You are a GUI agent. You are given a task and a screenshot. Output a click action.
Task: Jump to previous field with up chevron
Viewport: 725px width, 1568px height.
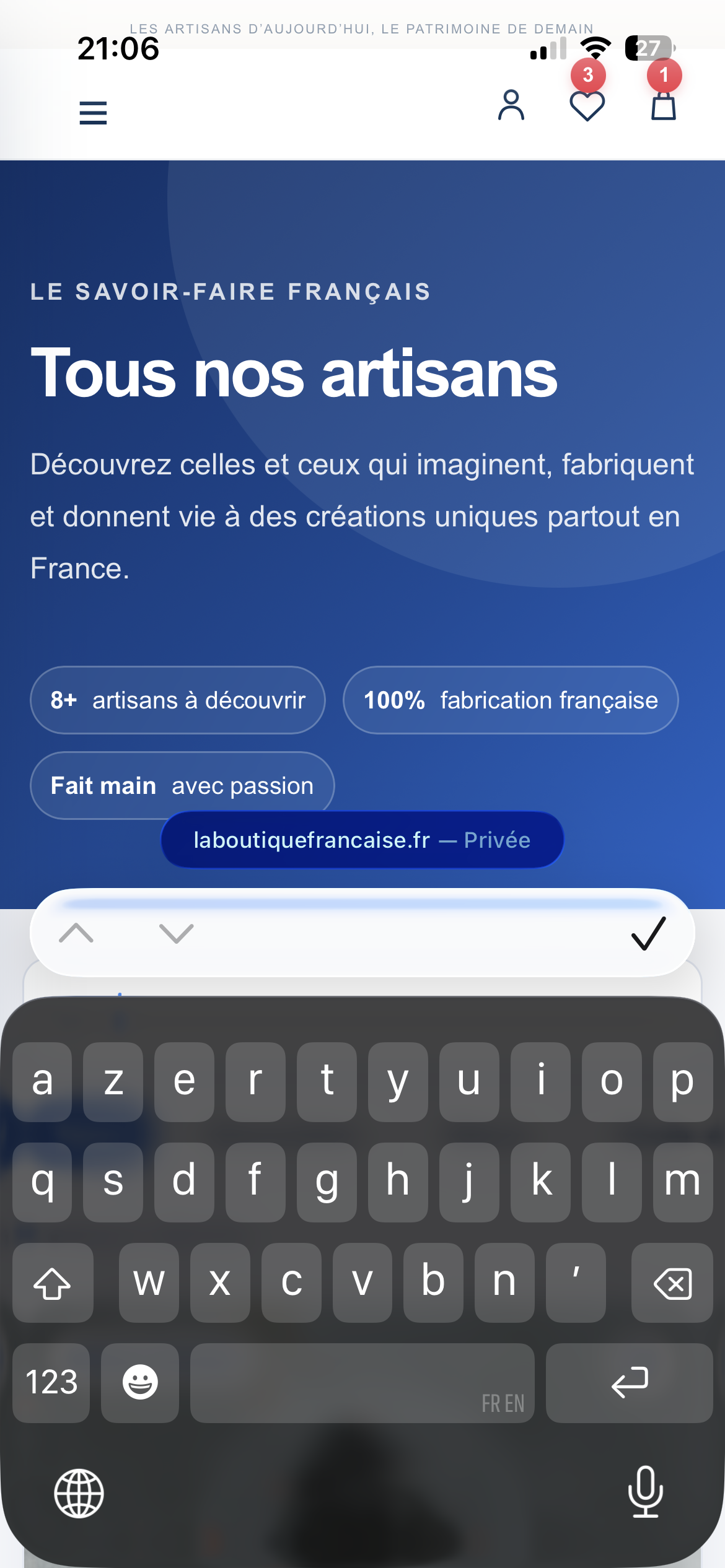point(76,933)
